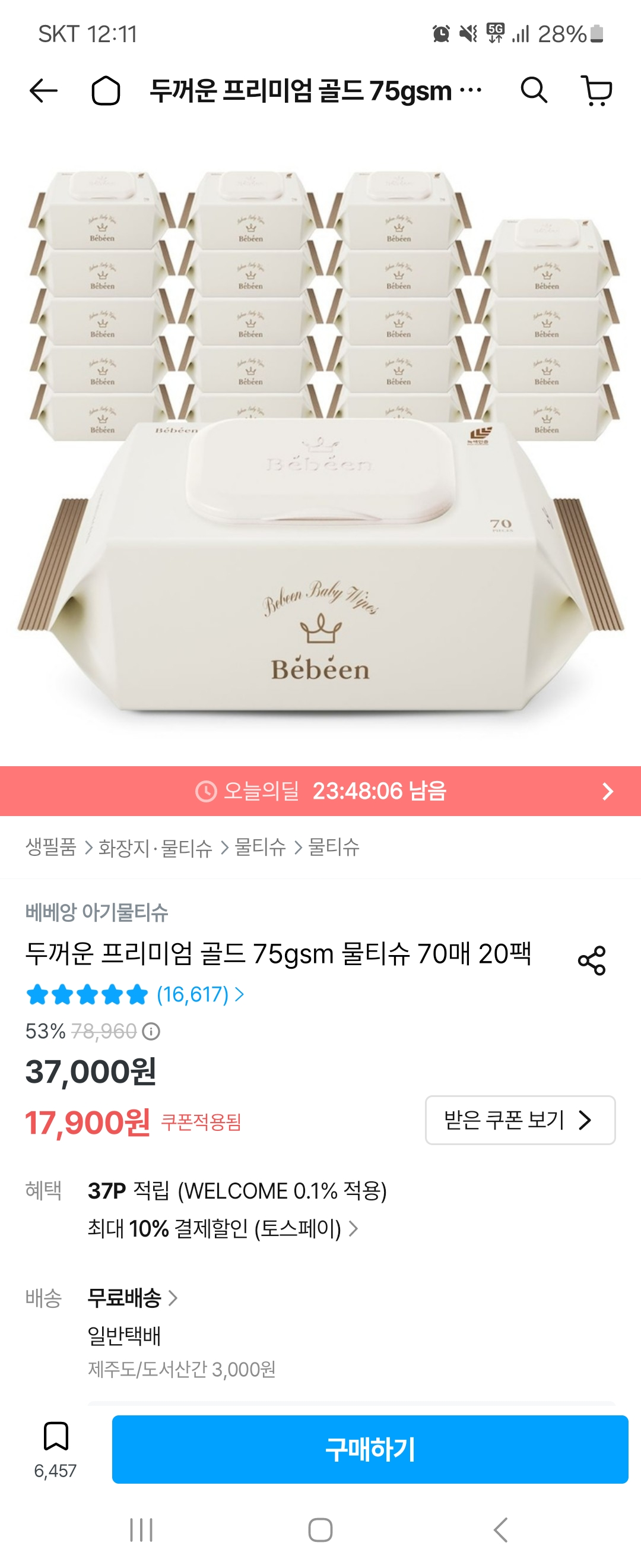Tap the Android recent apps button
641x1568 pixels.
tap(141, 1529)
